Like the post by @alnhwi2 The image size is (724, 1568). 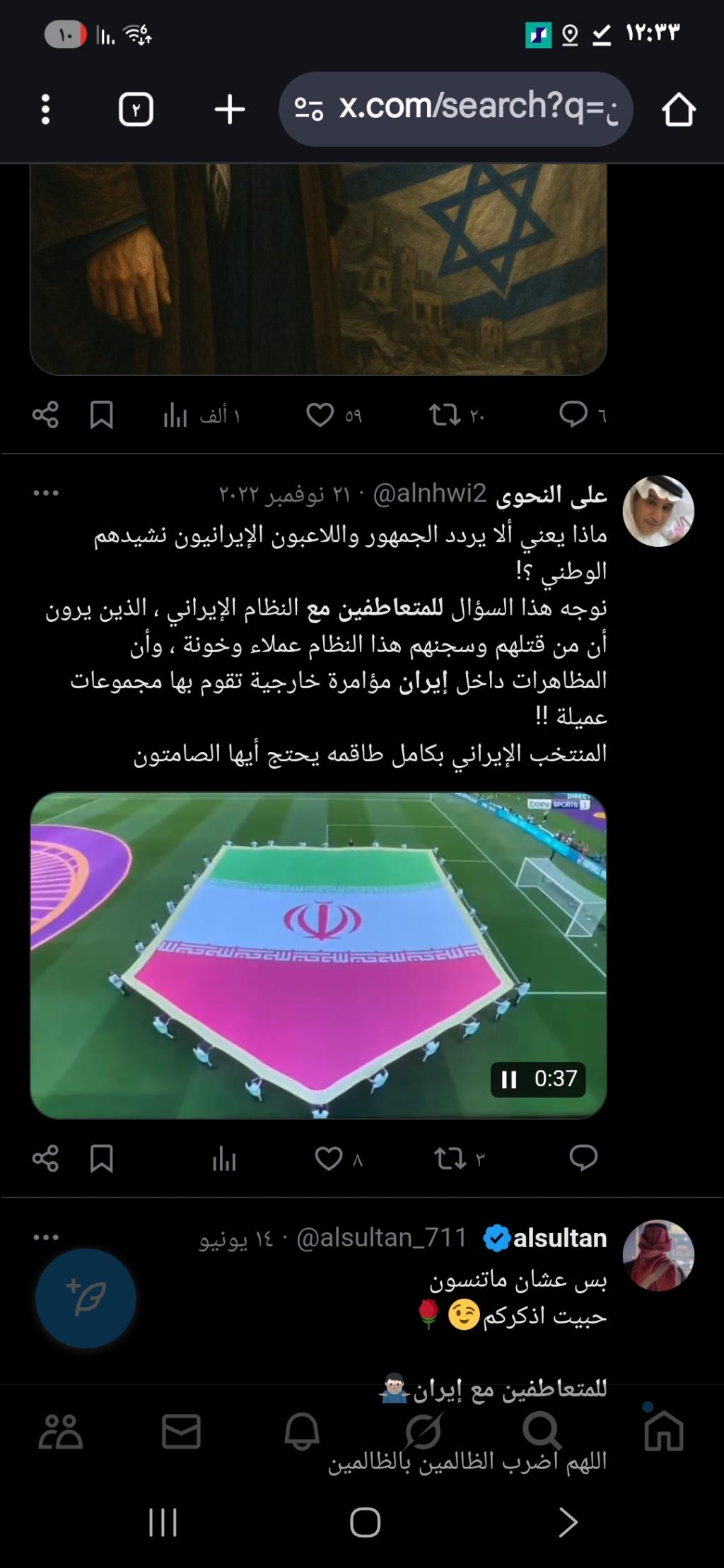click(x=329, y=1160)
